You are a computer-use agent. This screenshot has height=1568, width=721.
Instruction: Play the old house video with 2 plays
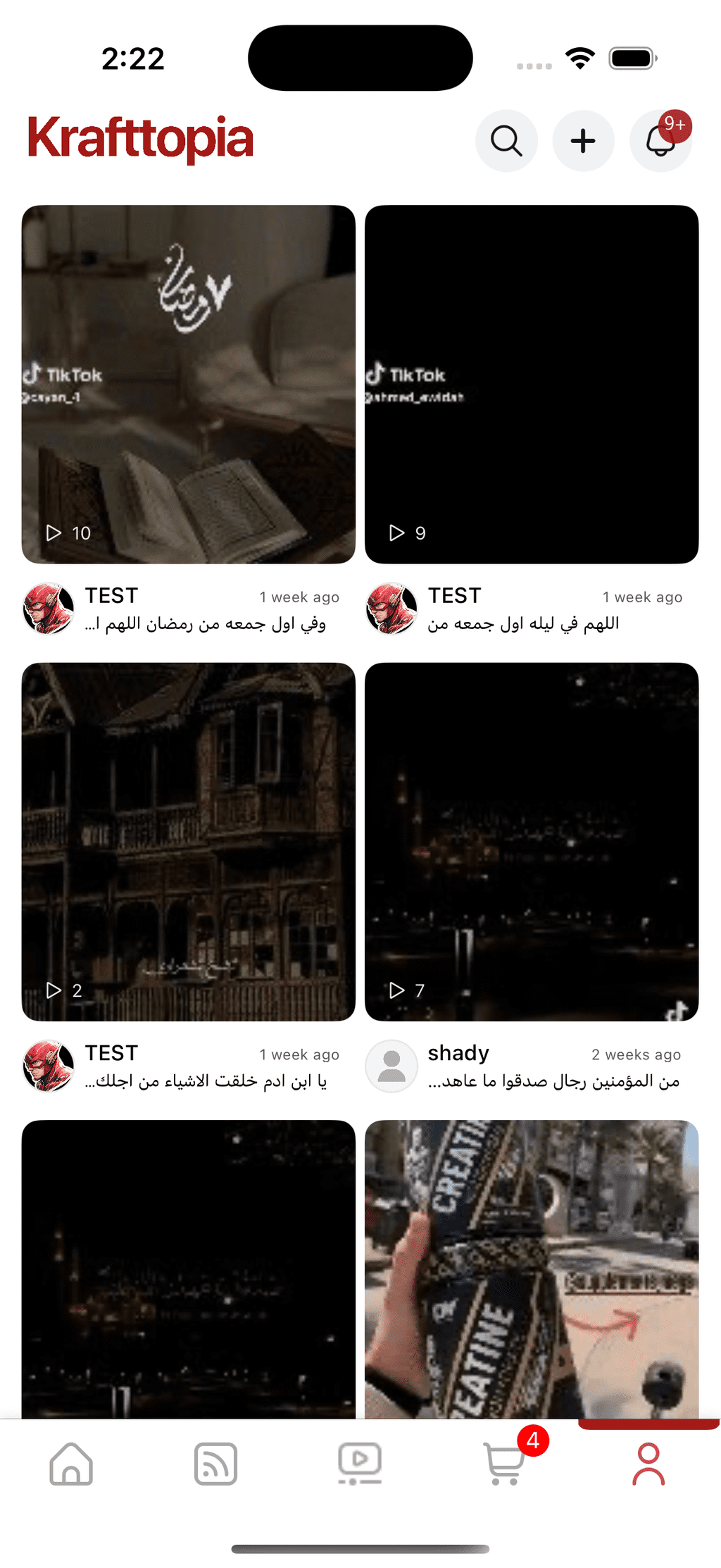[189, 842]
